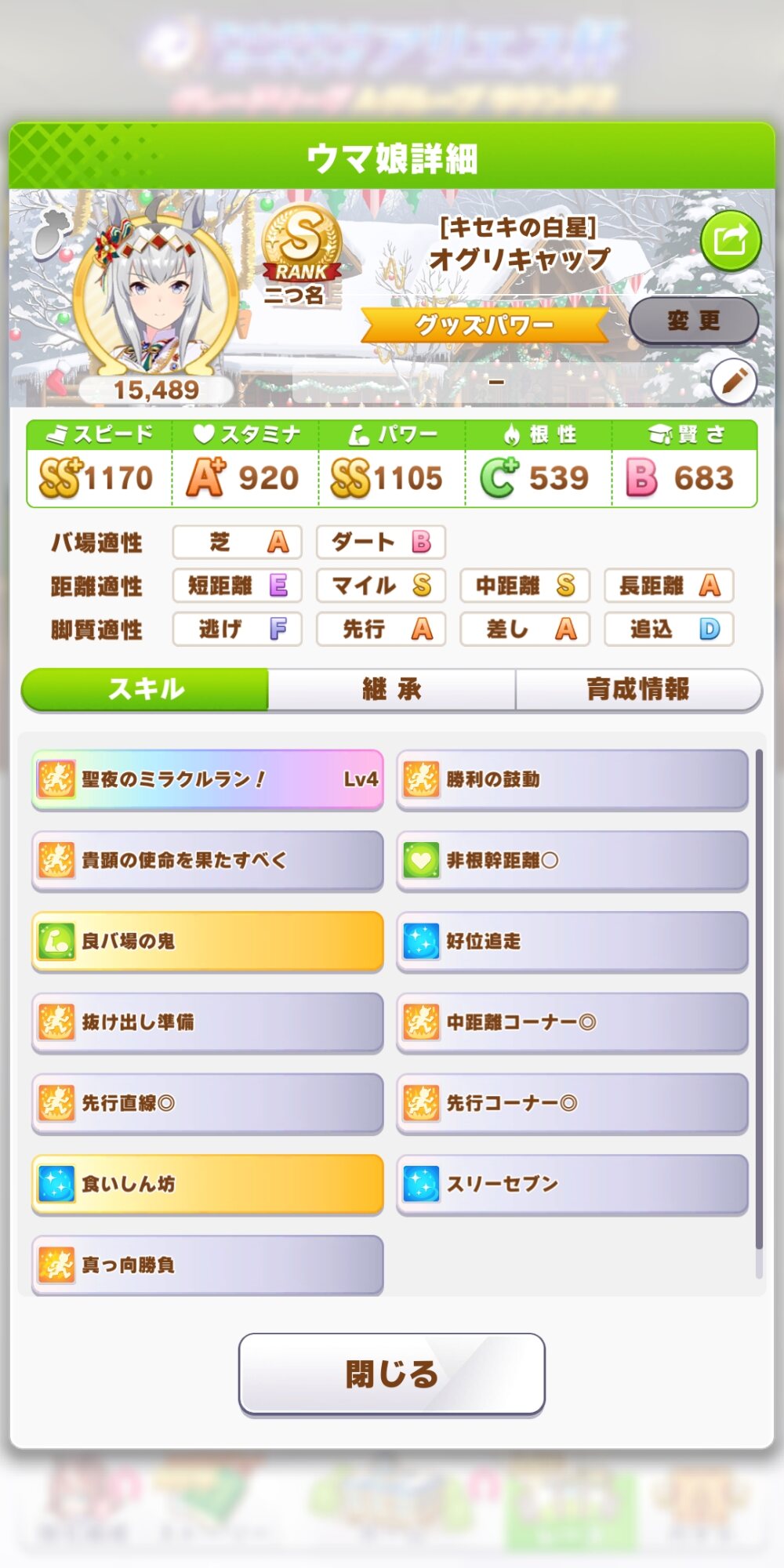This screenshot has height=1568, width=784.
Task: Tap the 抜け出し準備 skill
Action: pos(208,1022)
